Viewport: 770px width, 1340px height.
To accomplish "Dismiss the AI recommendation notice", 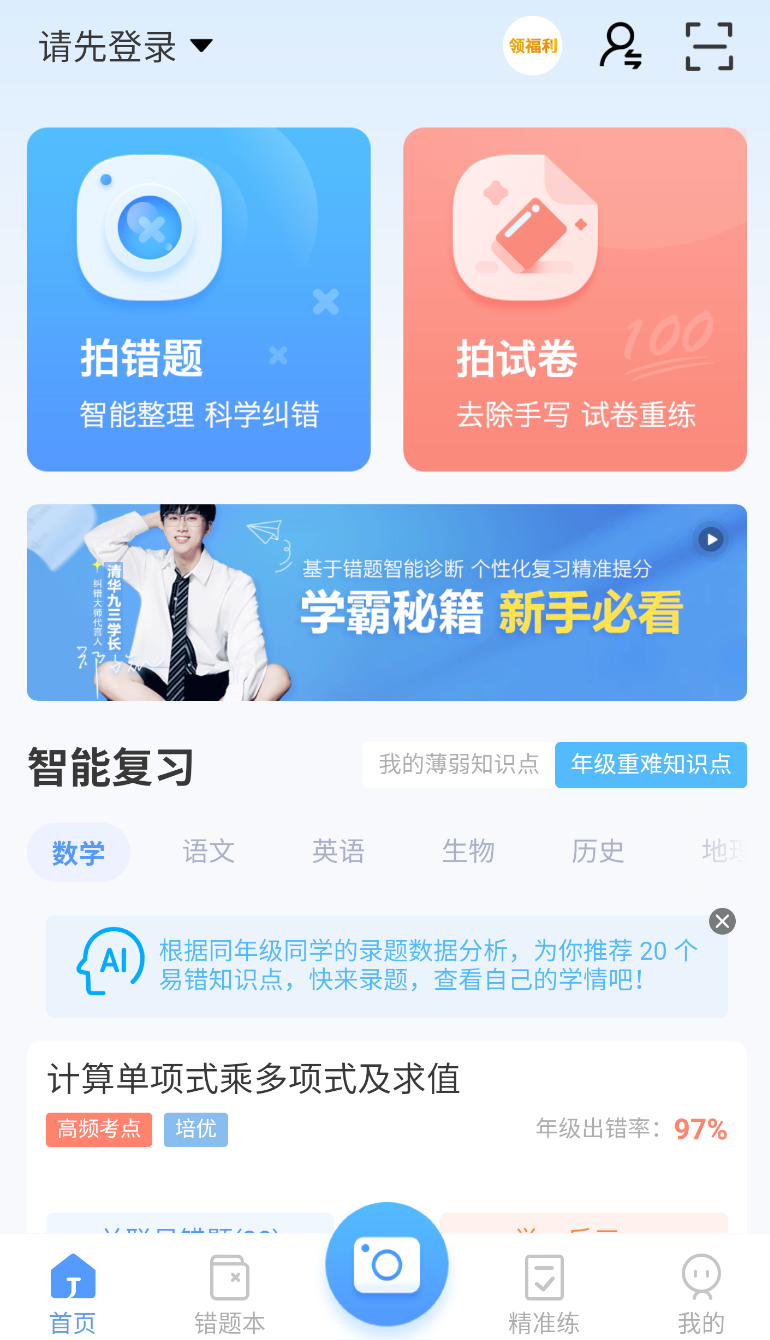I will (722, 921).
